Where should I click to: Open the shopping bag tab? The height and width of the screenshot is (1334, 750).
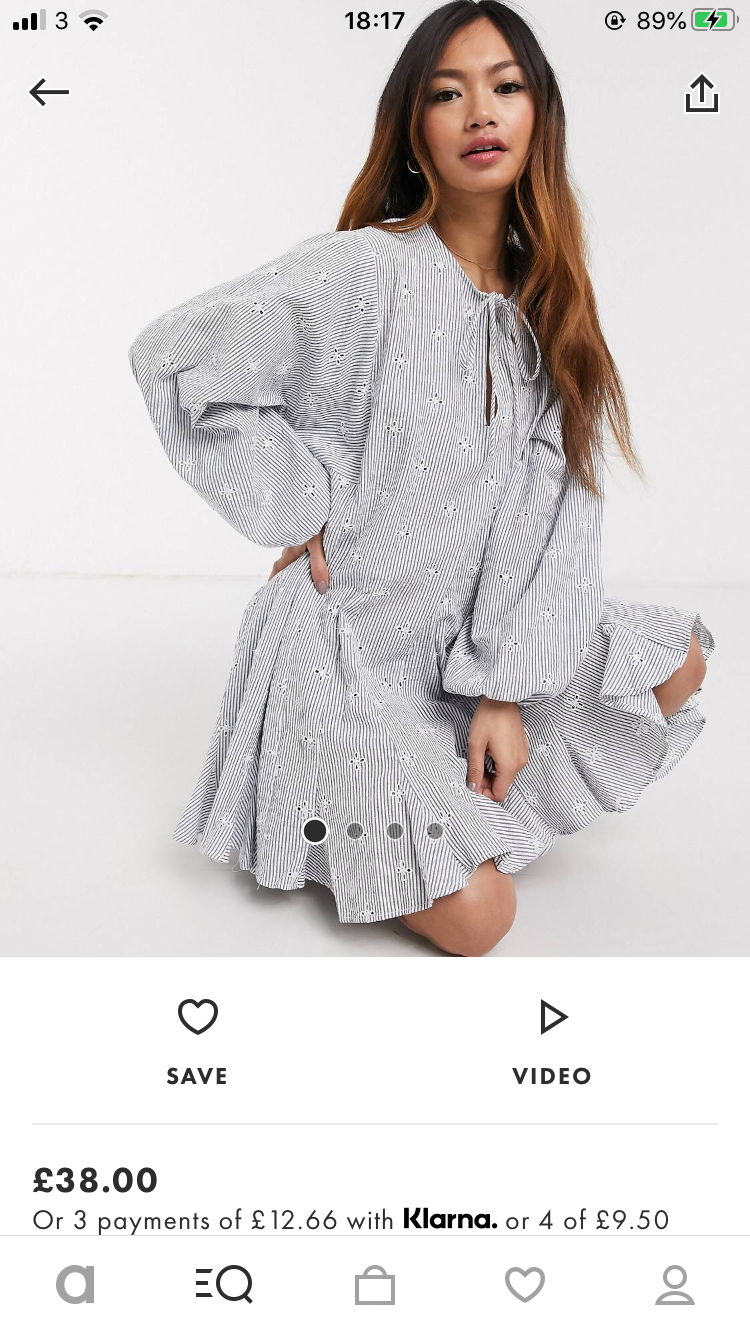[x=375, y=1285]
